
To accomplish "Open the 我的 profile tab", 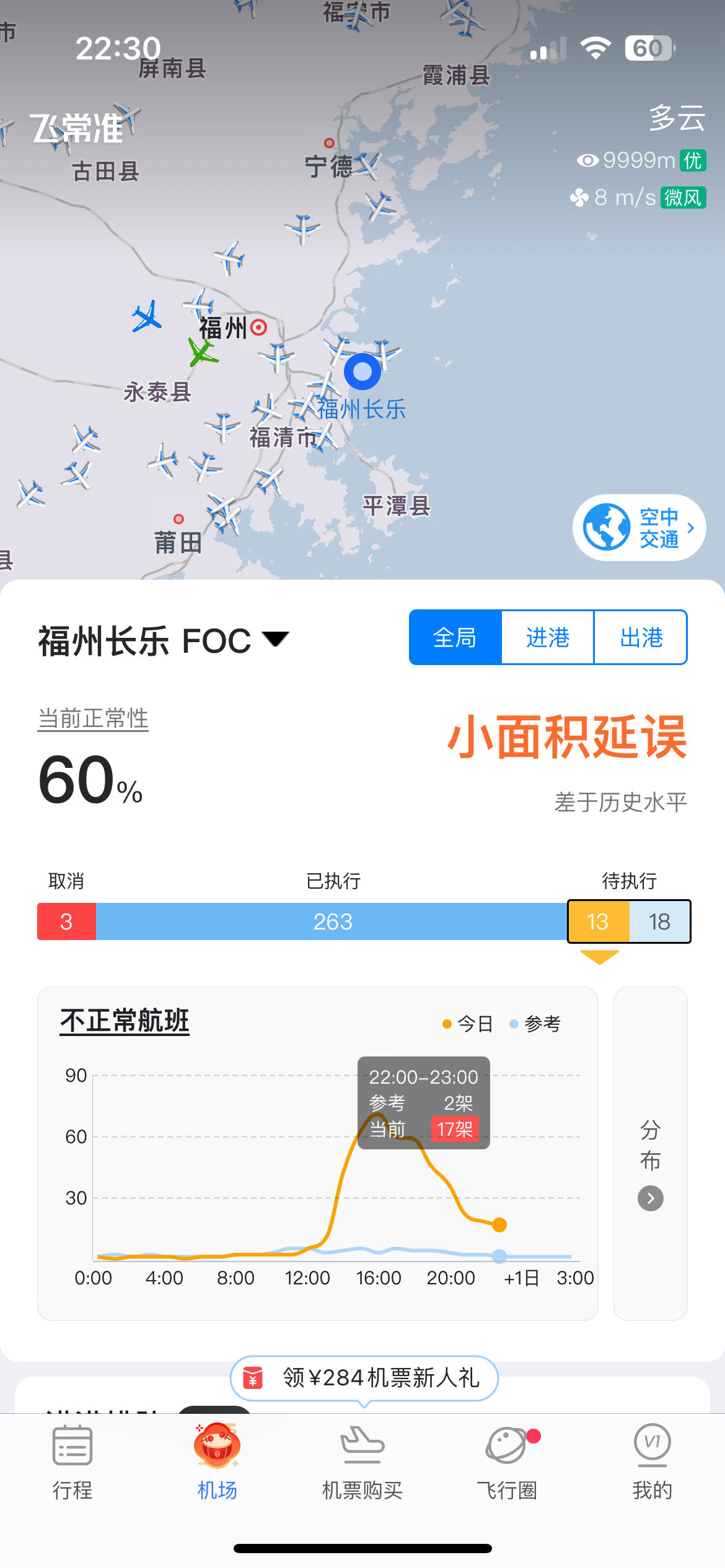I will click(652, 1463).
